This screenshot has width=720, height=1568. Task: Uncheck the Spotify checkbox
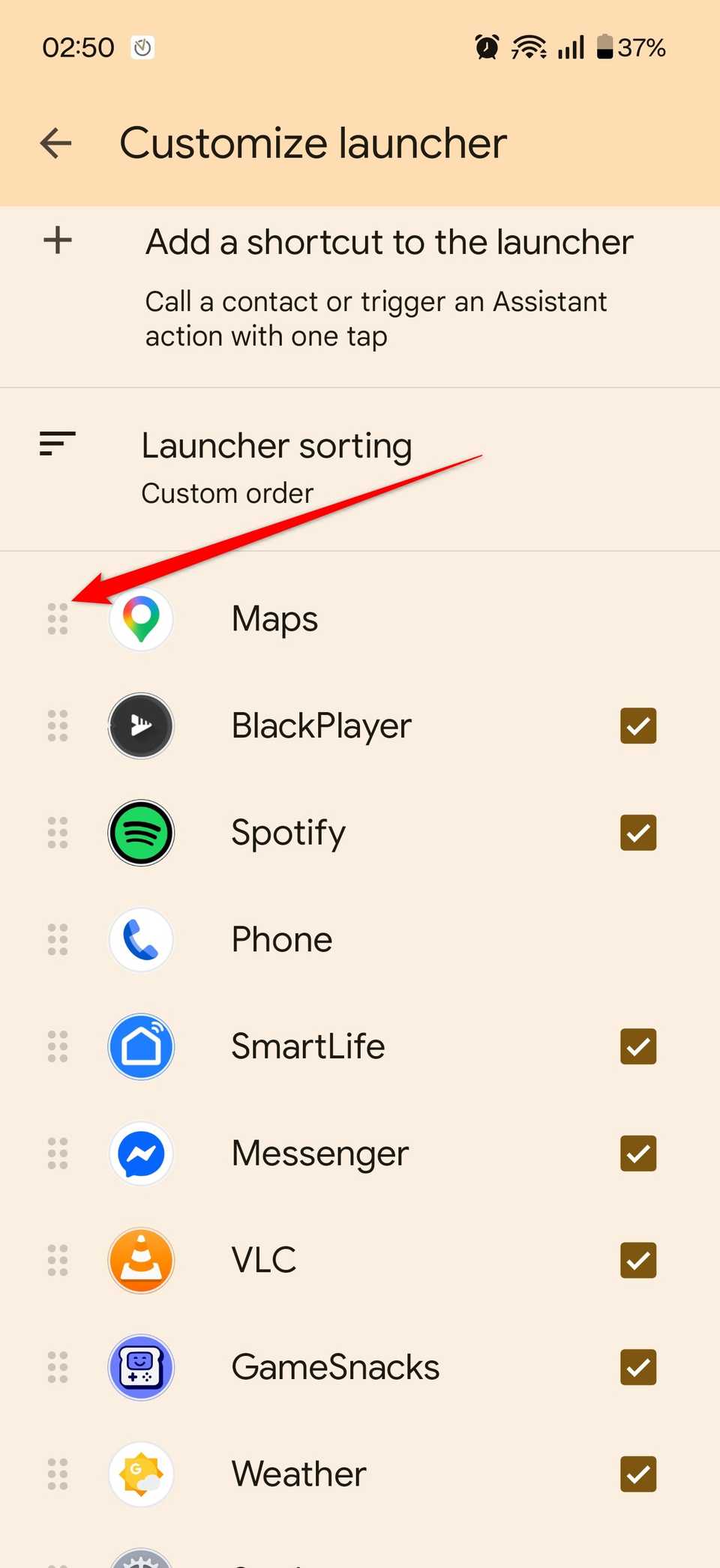[637, 833]
